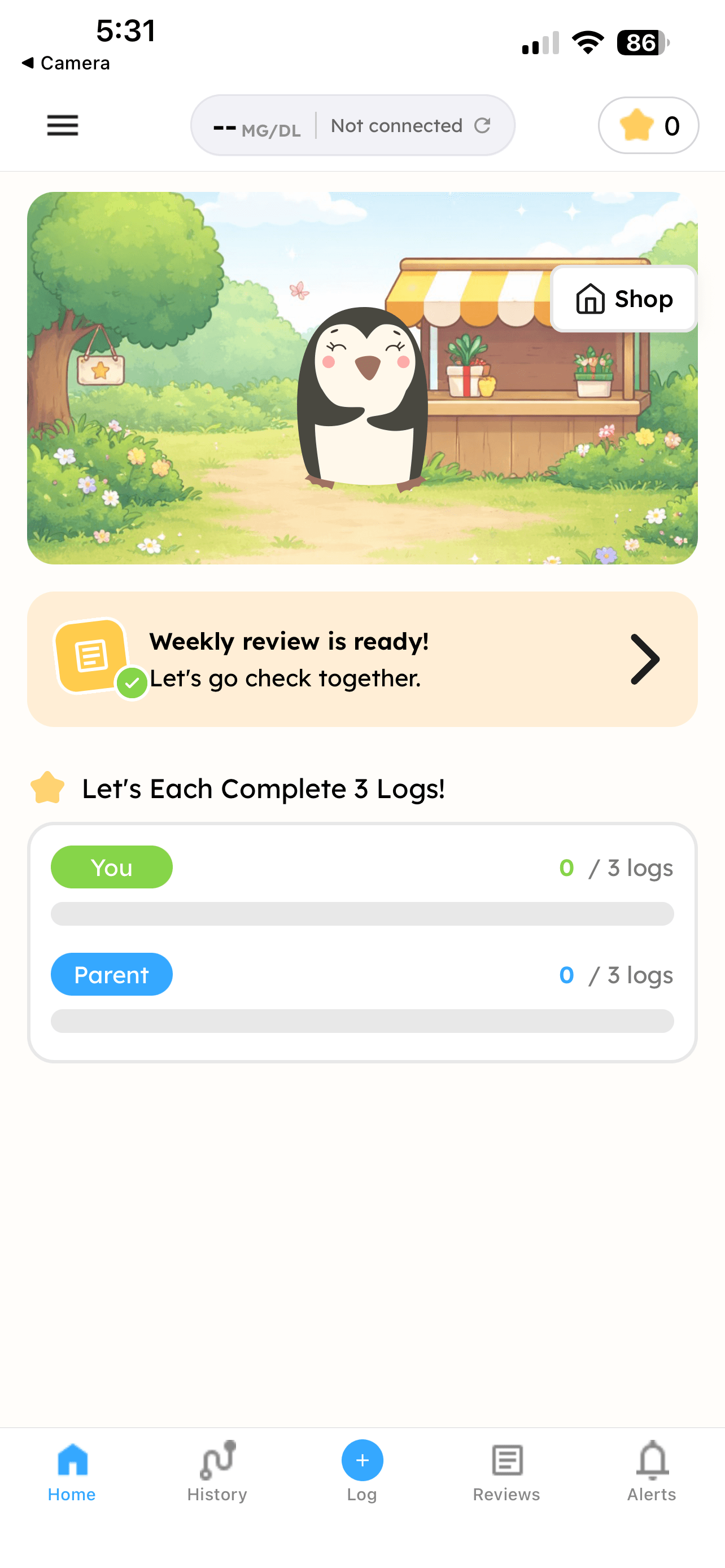Screen dimensions: 725x1568
Task: Select the Home icon in bottom bar
Action: point(71,1460)
